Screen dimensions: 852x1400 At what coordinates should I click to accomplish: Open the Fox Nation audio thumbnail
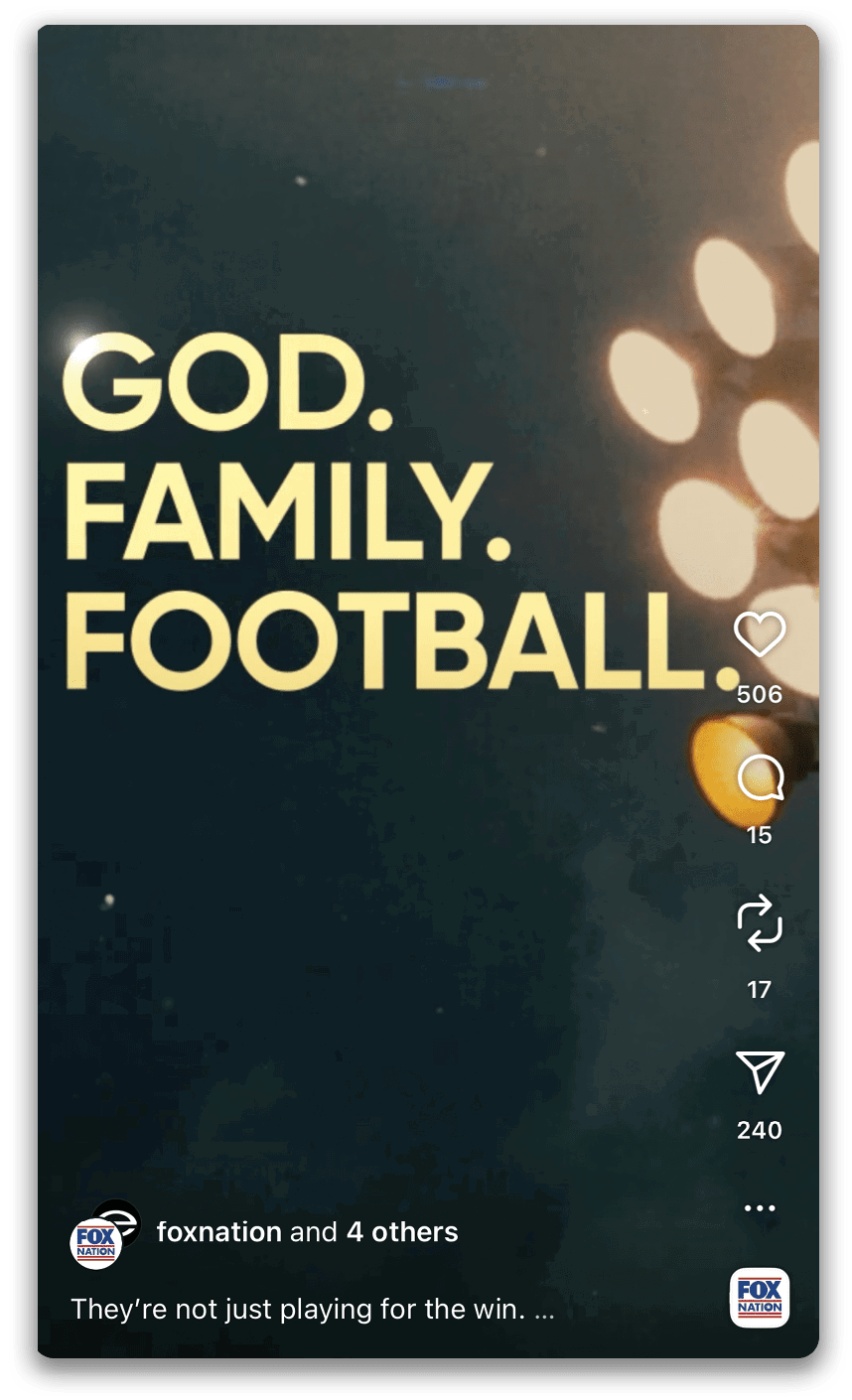(x=760, y=1298)
